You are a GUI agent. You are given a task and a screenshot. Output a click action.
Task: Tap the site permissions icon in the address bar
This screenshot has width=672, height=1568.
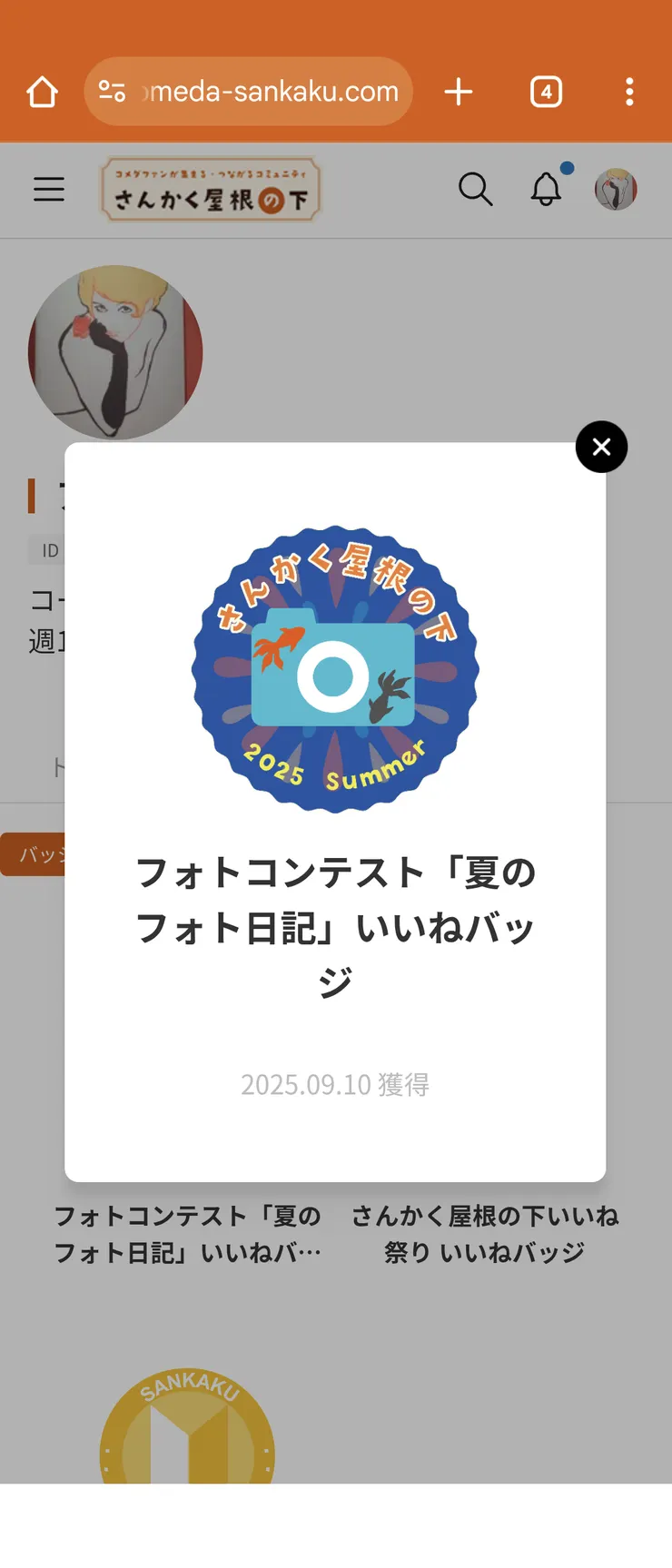click(x=112, y=91)
